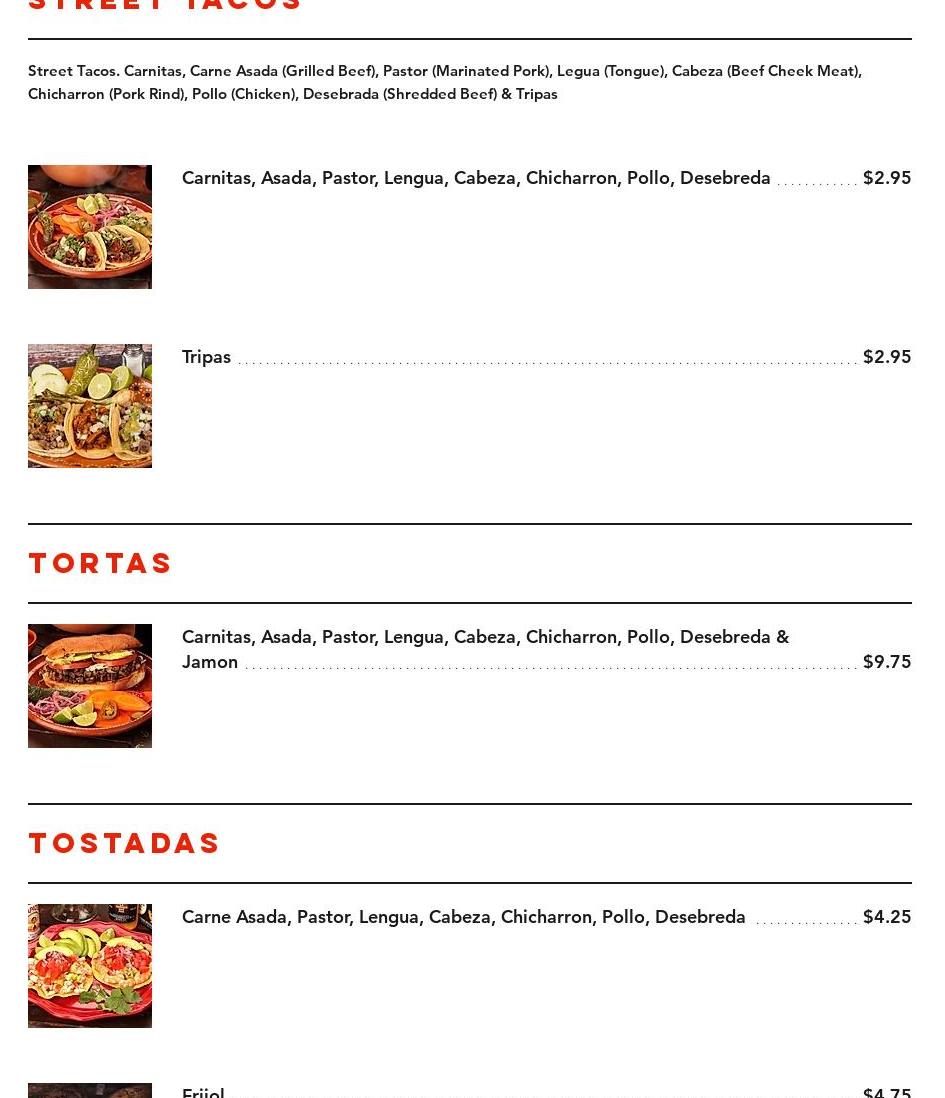Open the street tacos photo beside Carnitas, Asada
This screenshot has height=1098, width=945.
pyautogui.click(x=90, y=227)
